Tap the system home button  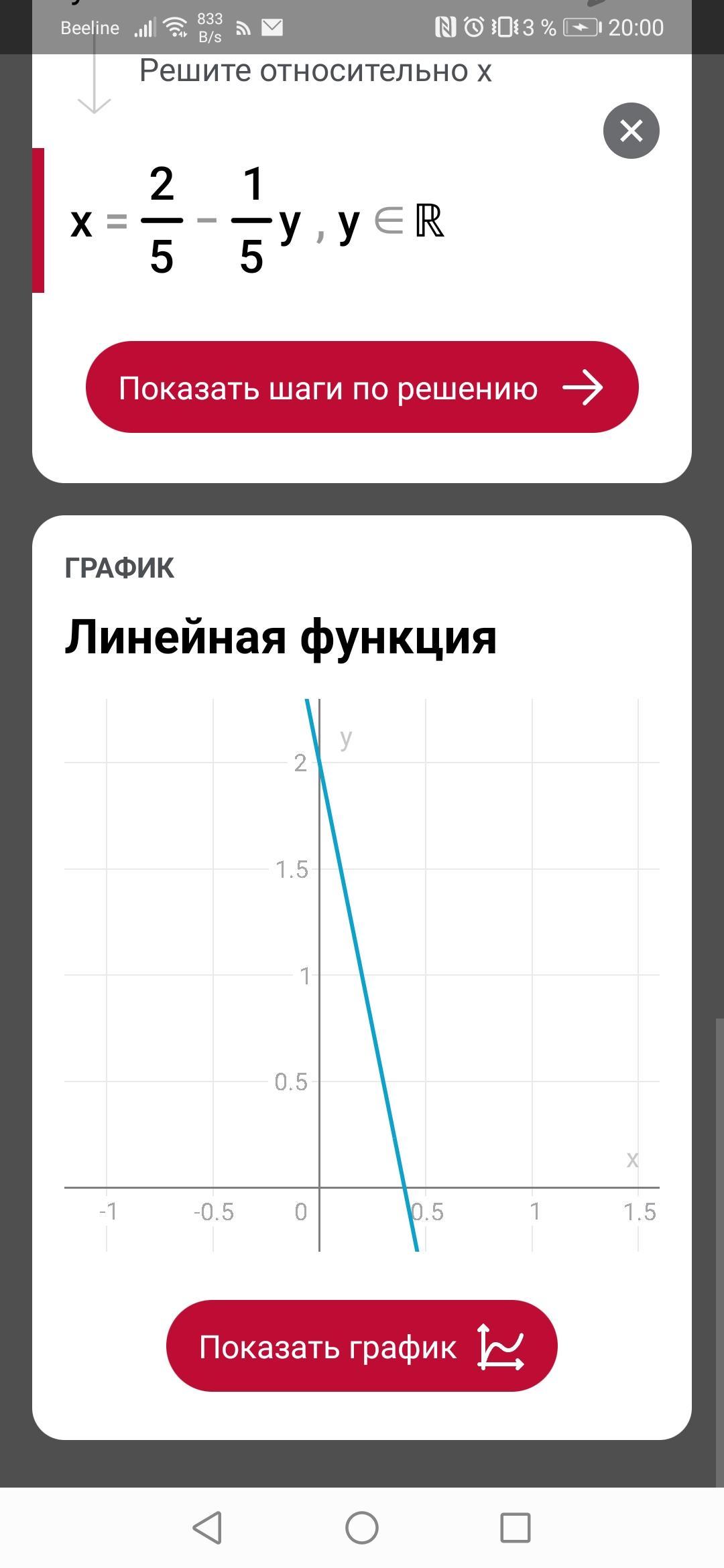[x=362, y=1528]
